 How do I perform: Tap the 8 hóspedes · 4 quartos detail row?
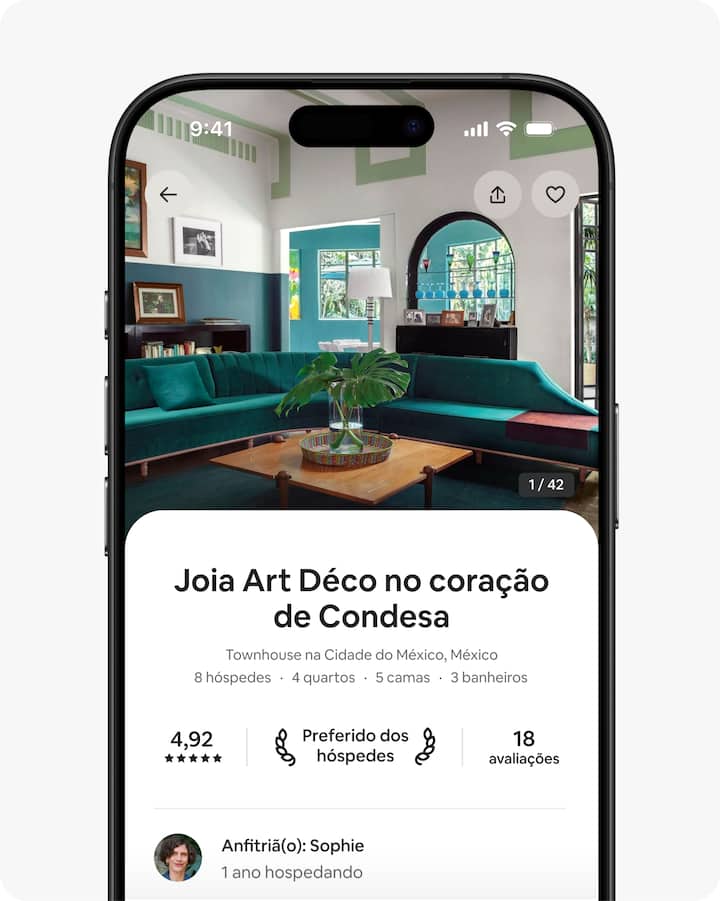[x=362, y=678]
